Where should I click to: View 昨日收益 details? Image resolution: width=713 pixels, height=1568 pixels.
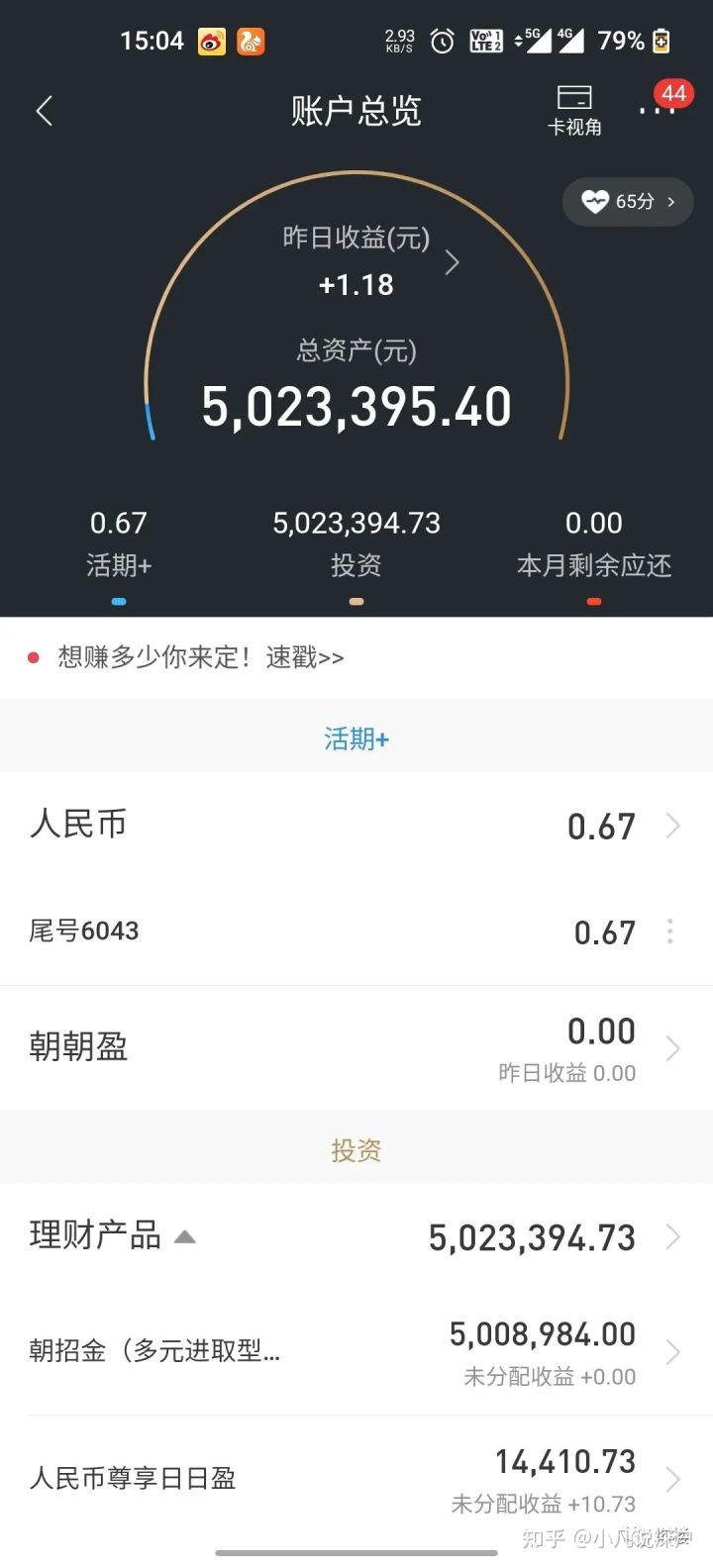click(368, 262)
